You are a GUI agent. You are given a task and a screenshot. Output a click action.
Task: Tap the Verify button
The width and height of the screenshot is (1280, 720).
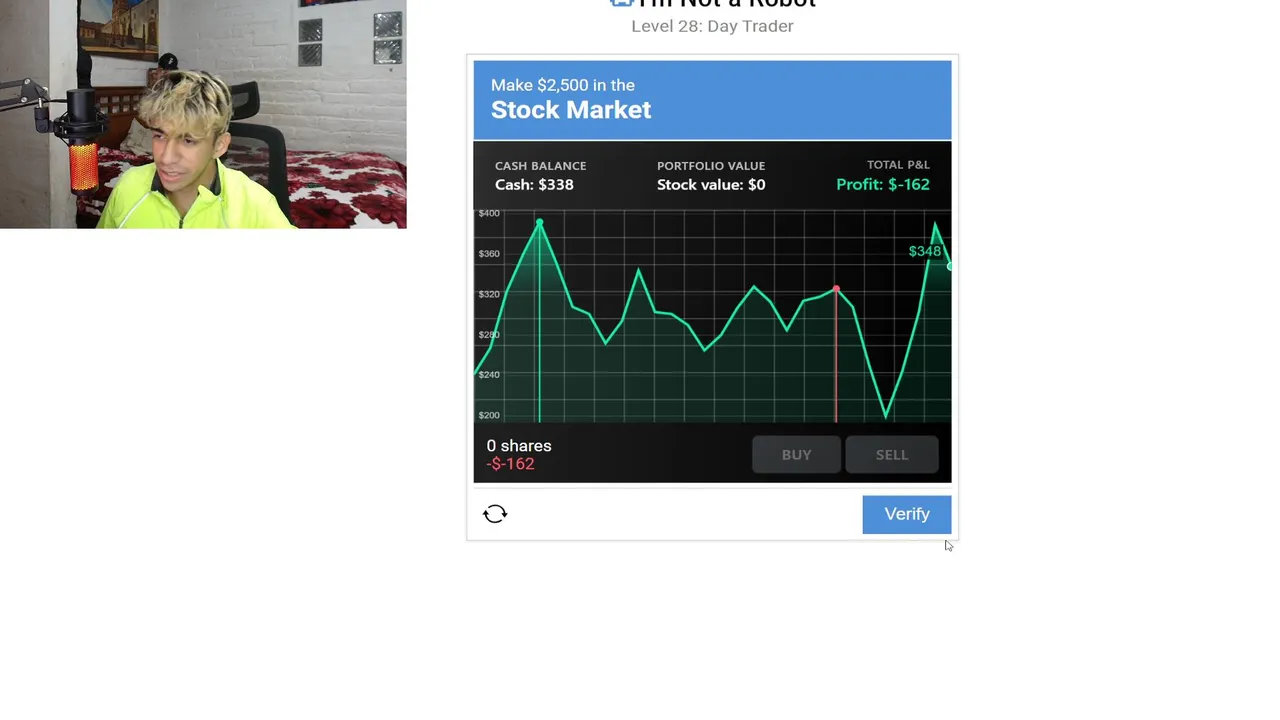pos(906,514)
